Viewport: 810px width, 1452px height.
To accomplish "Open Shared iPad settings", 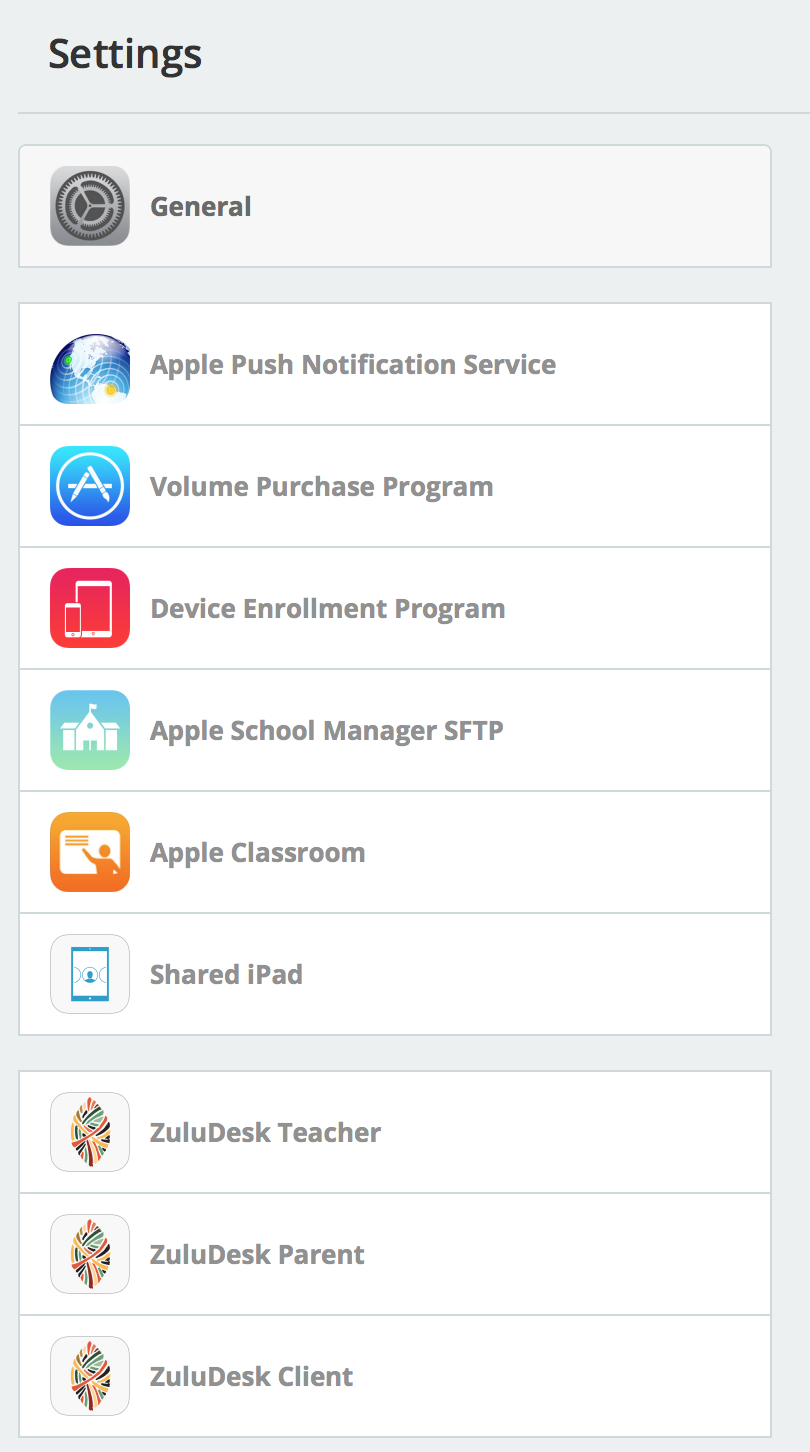I will (226, 975).
